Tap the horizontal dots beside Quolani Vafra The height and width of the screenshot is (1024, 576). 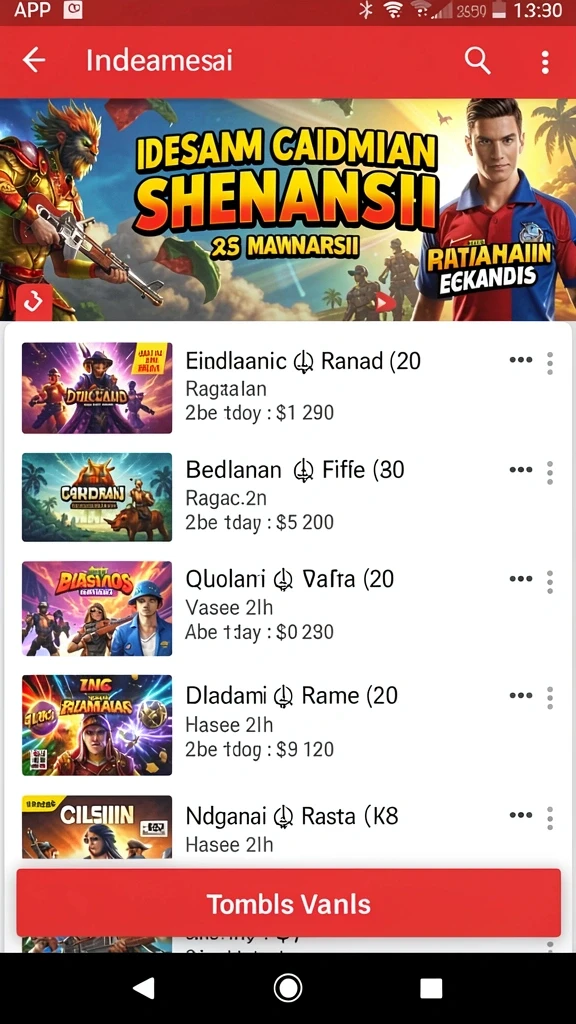click(520, 579)
